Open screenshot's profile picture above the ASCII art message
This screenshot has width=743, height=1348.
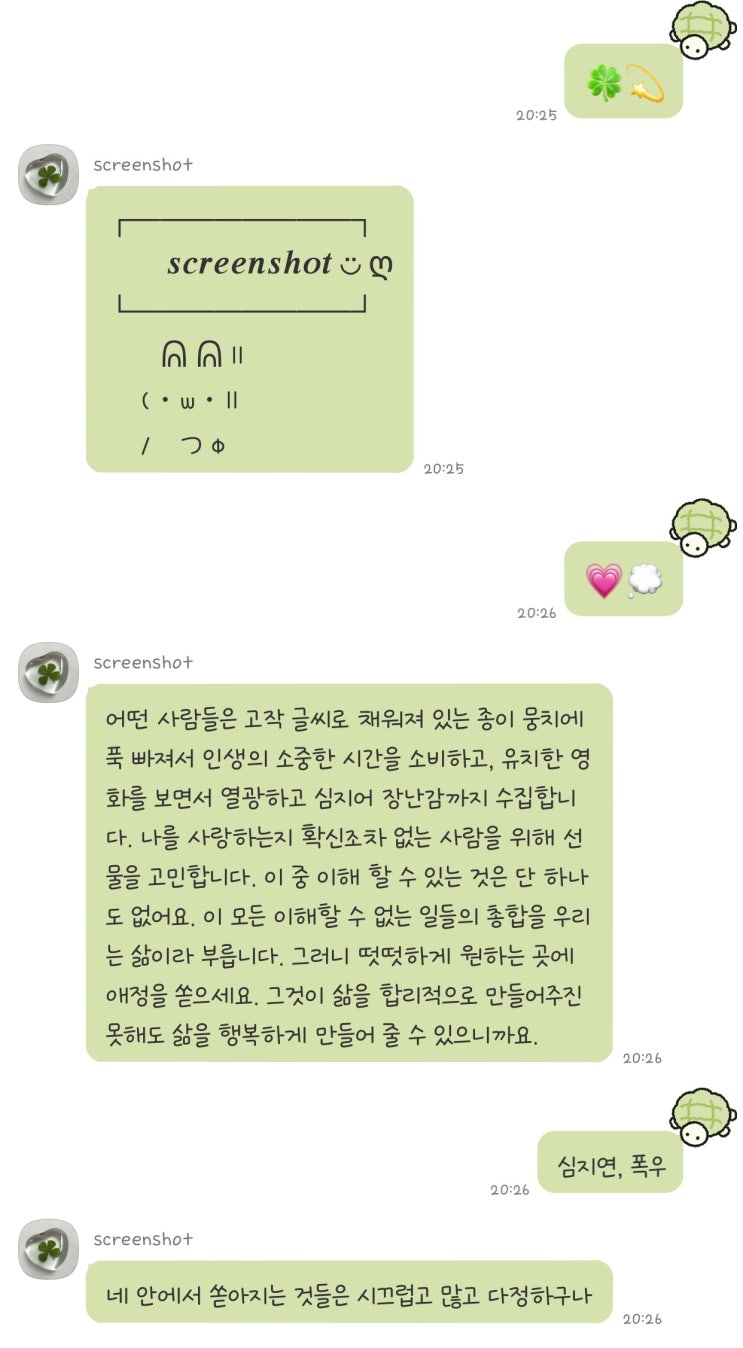[x=48, y=175]
